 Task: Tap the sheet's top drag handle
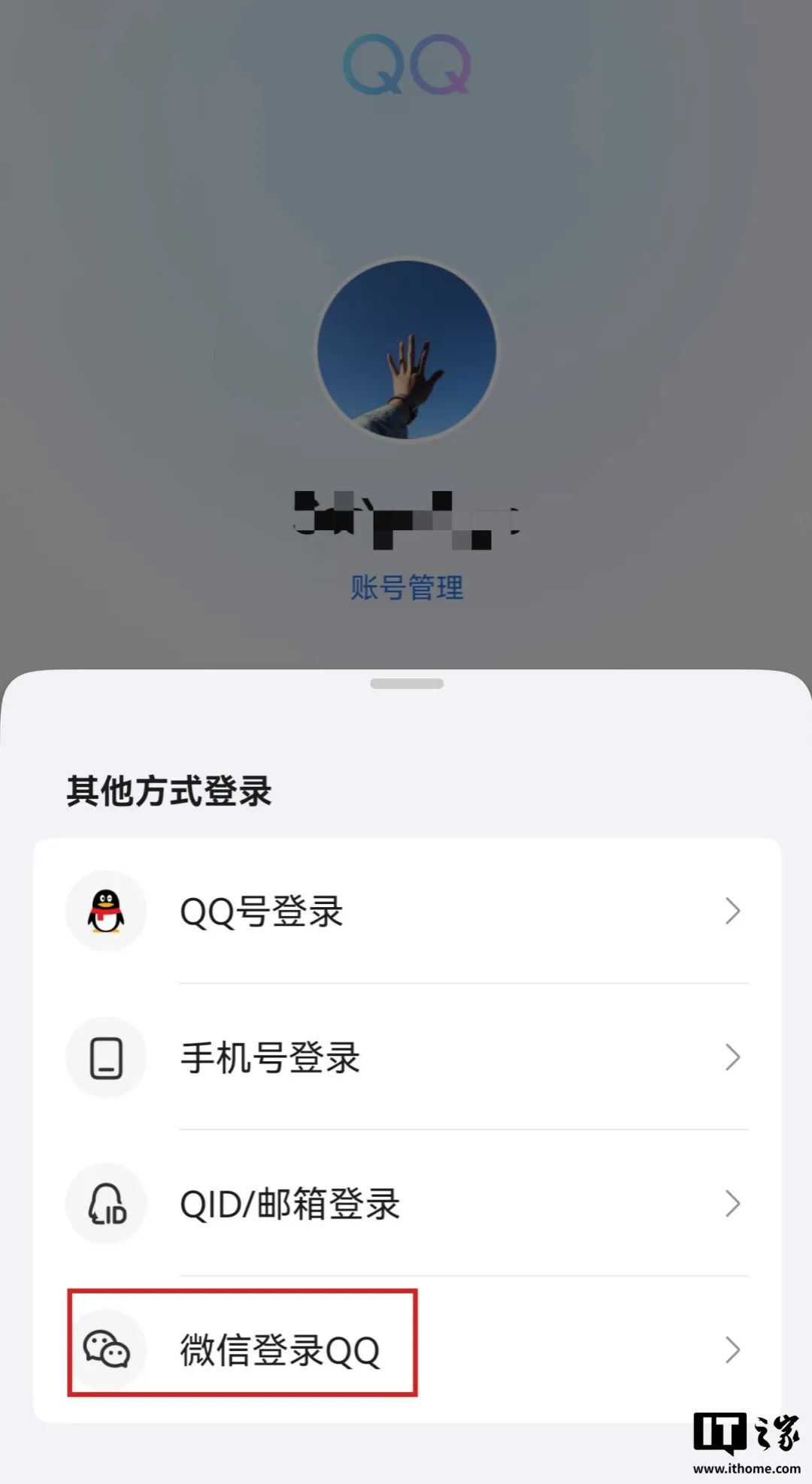click(407, 684)
